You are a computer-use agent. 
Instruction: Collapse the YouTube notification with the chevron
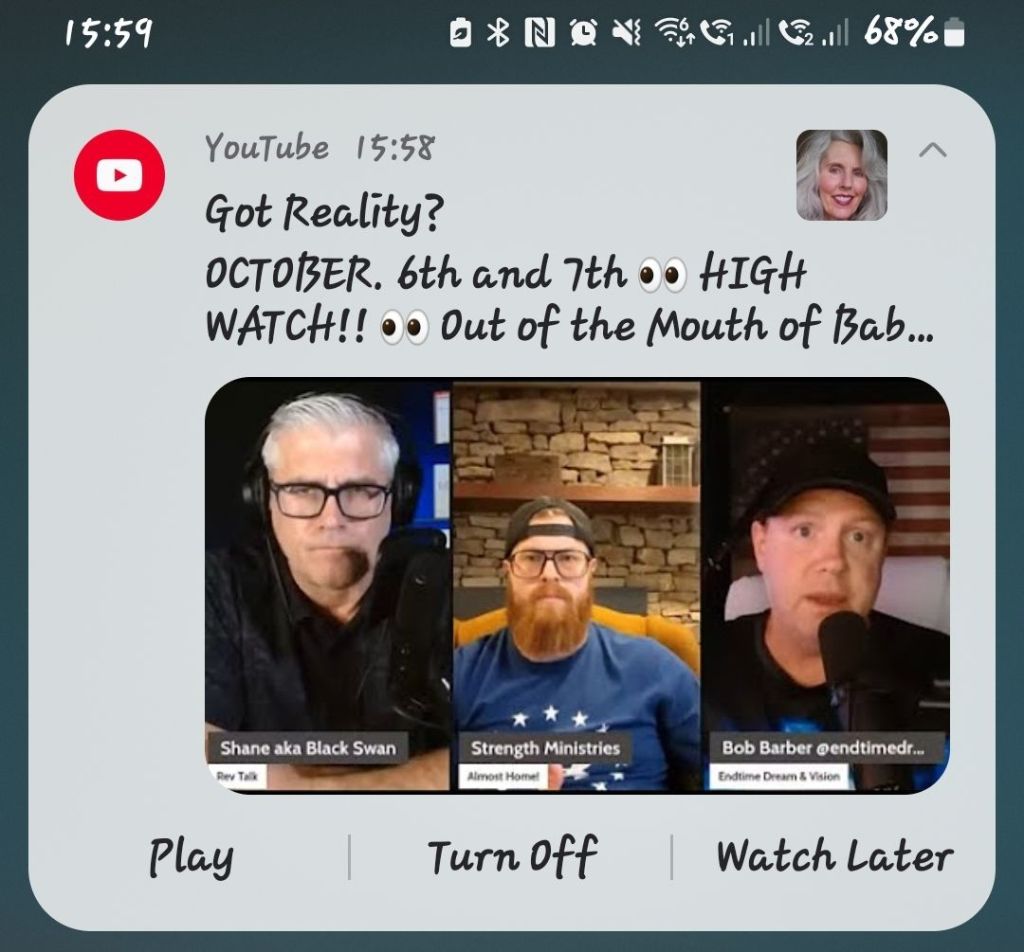(x=932, y=151)
